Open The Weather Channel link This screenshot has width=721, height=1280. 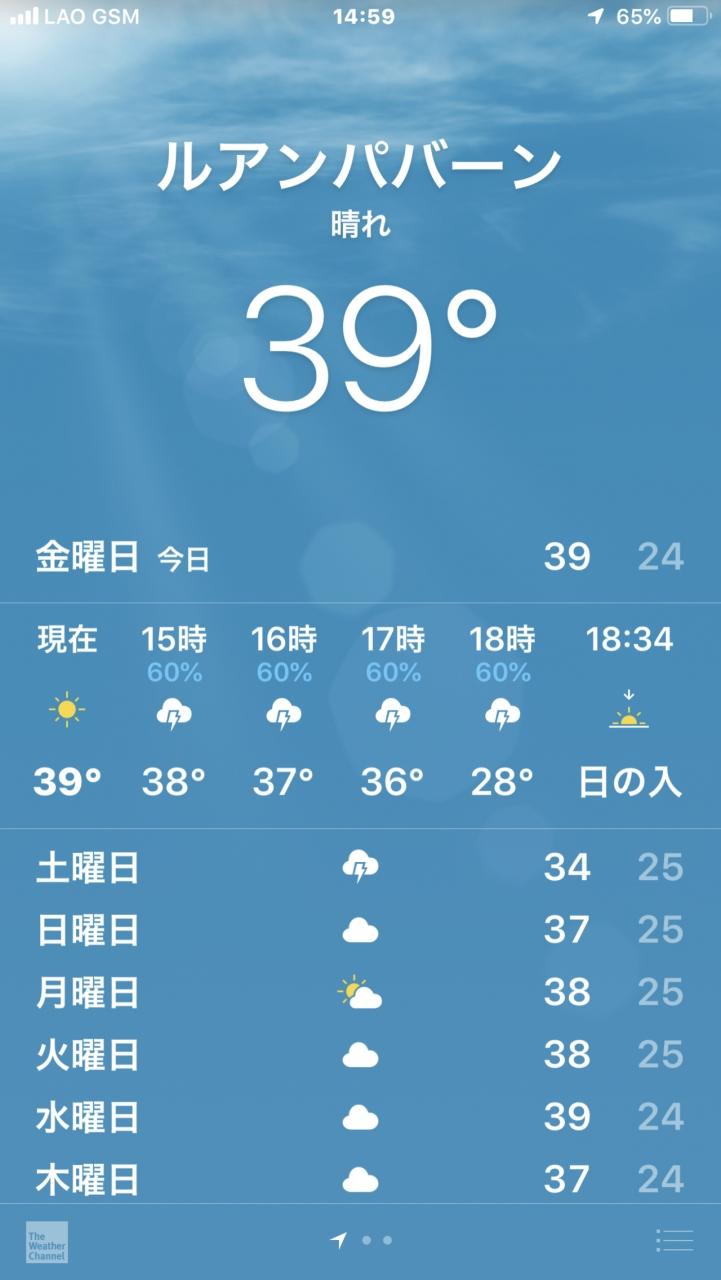tap(47, 1241)
